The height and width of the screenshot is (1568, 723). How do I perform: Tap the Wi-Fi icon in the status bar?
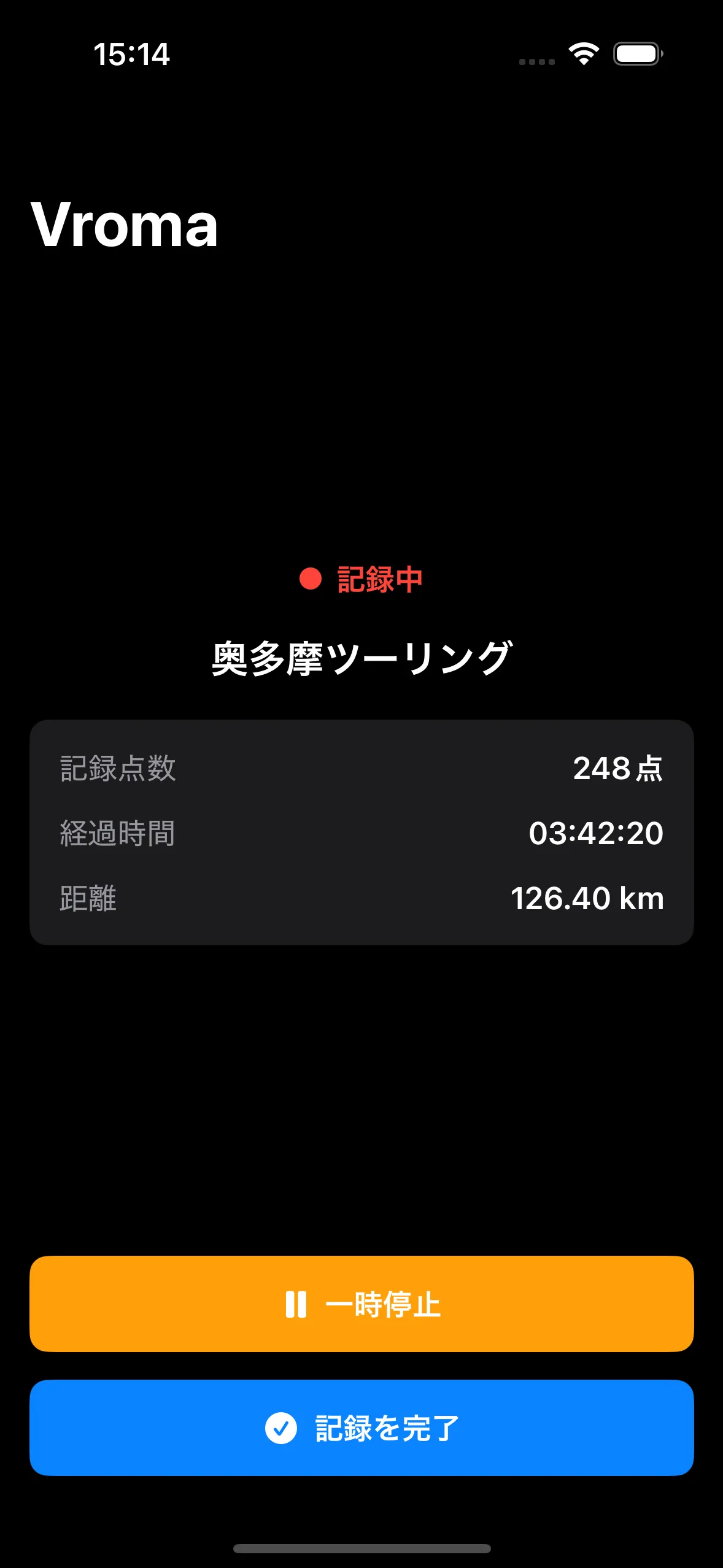pos(583,55)
